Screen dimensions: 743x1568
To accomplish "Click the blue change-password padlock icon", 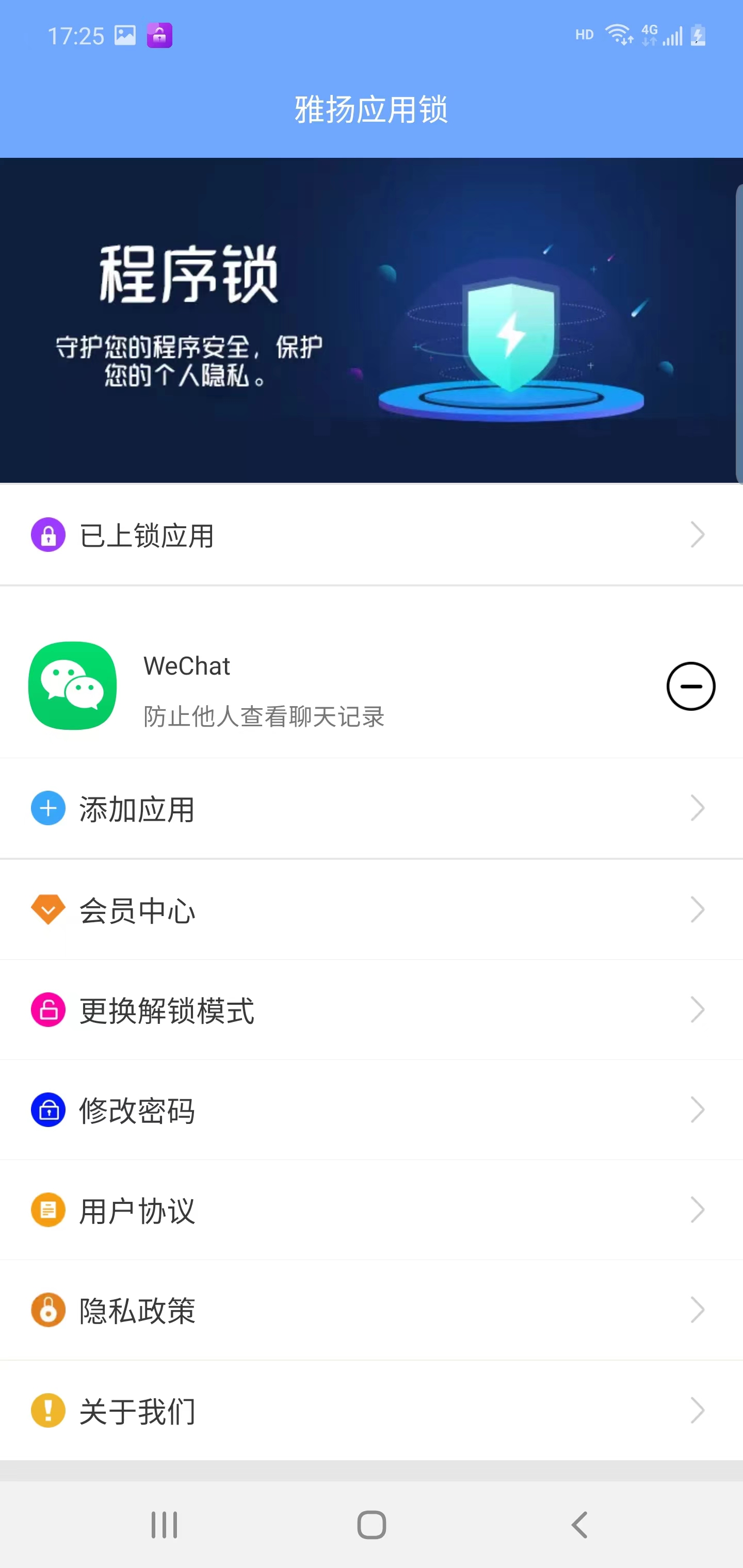I will coord(47,1109).
